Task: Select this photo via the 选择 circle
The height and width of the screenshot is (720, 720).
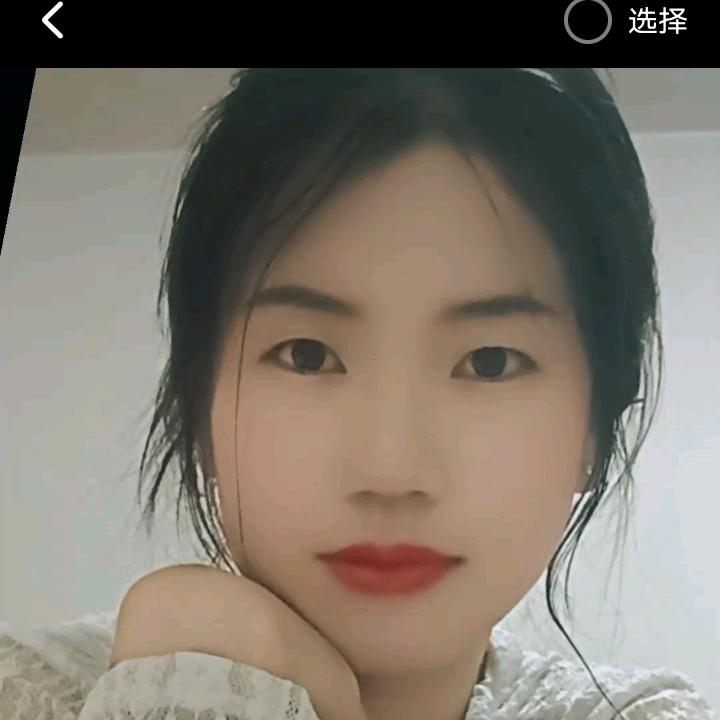Action: 588,21
